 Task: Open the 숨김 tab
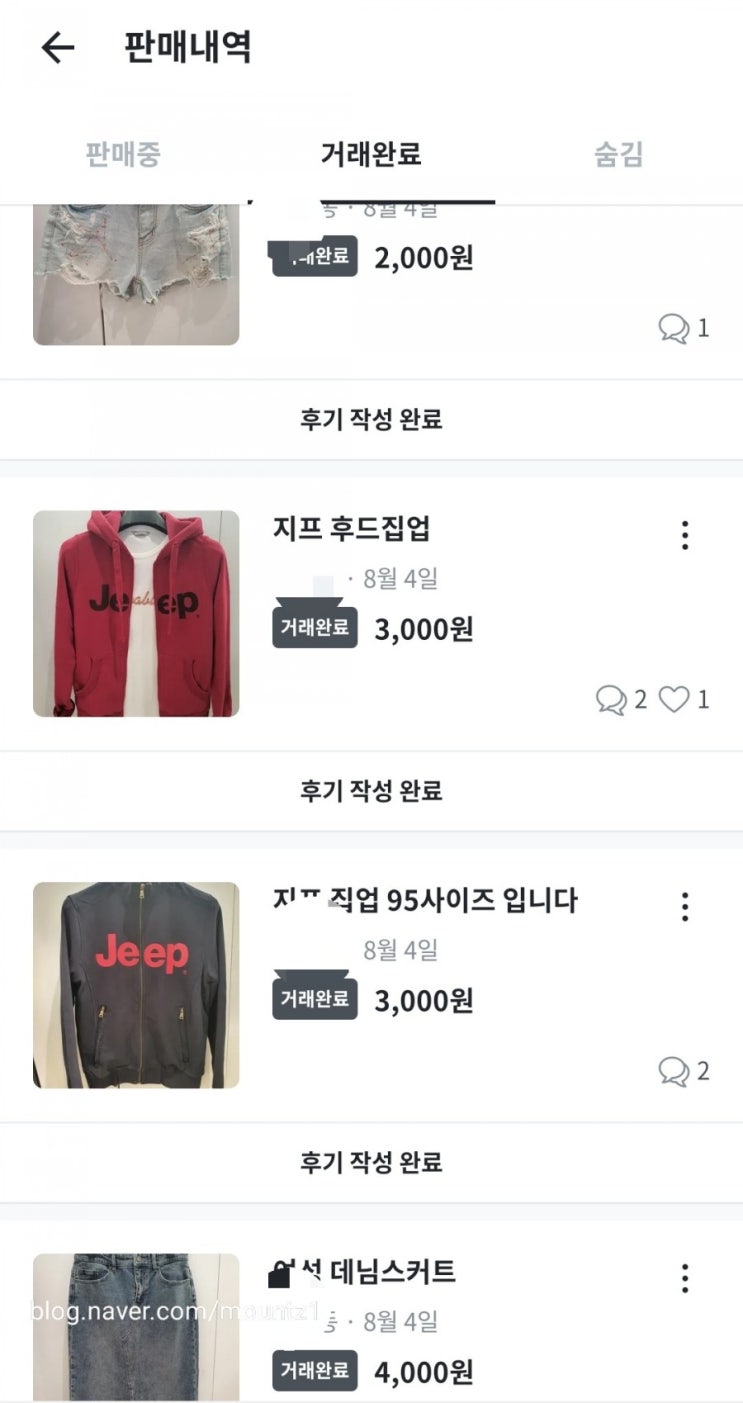coord(618,155)
